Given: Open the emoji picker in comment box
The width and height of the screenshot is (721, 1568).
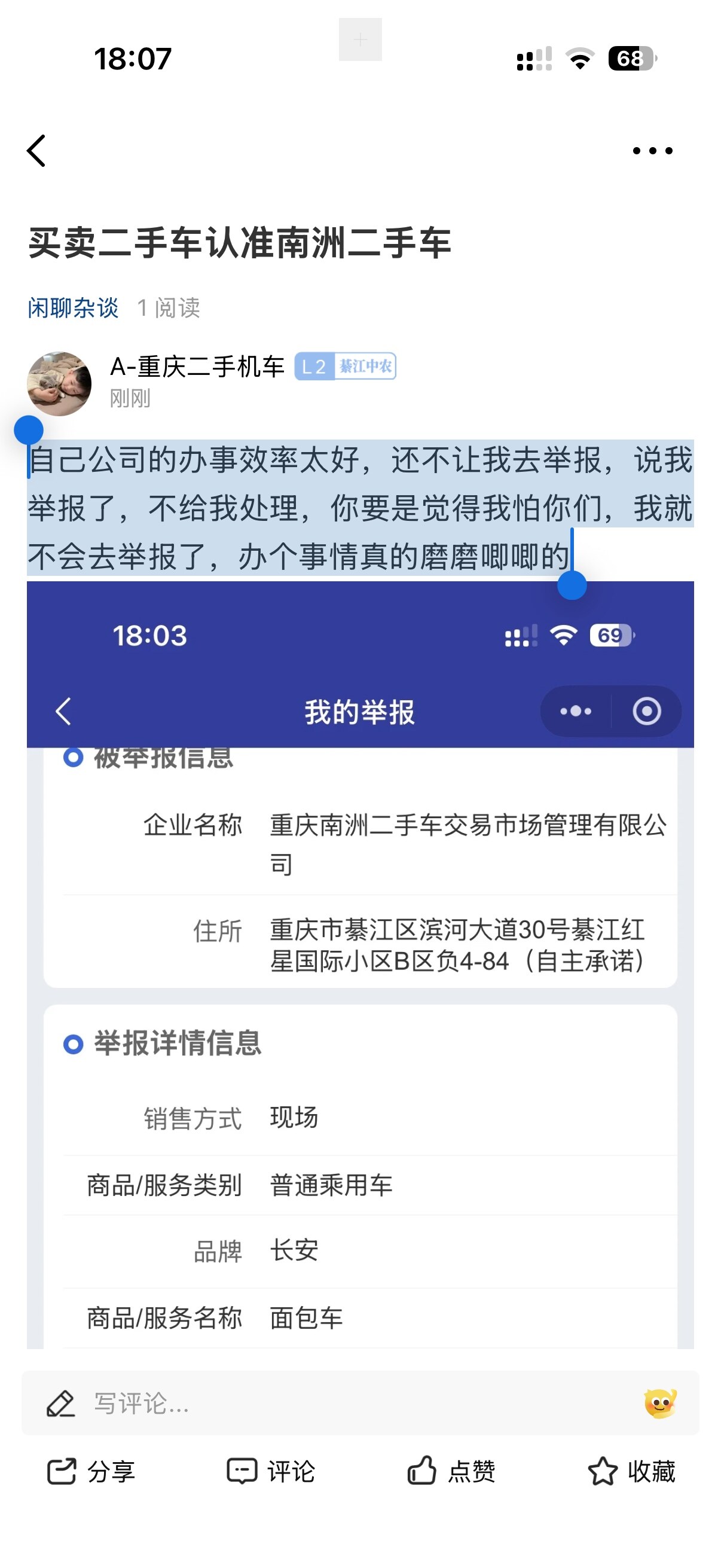Looking at the screenshot, I should [x=660, y=1403].
